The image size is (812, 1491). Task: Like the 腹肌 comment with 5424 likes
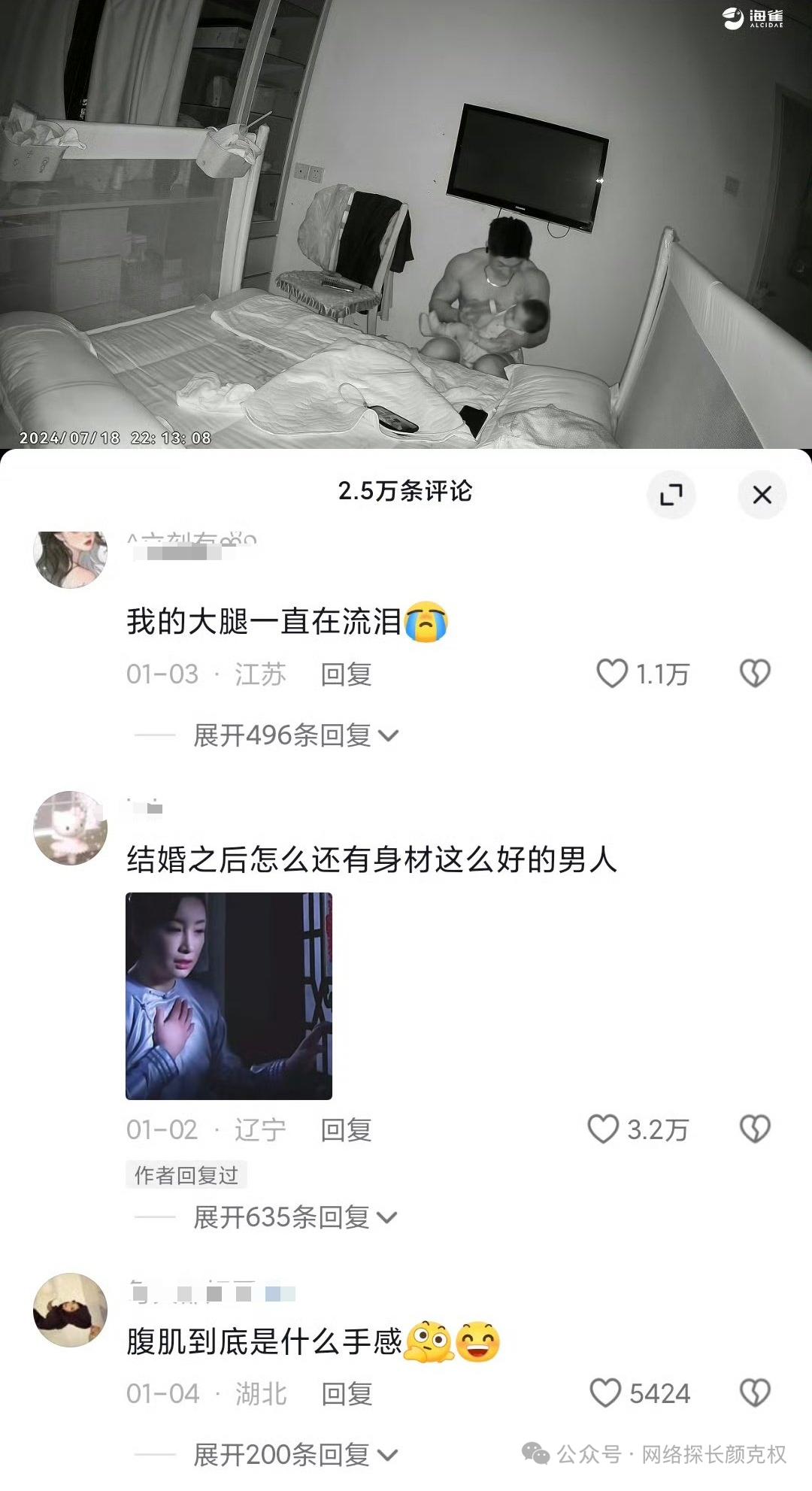(x=605, y=1393)
